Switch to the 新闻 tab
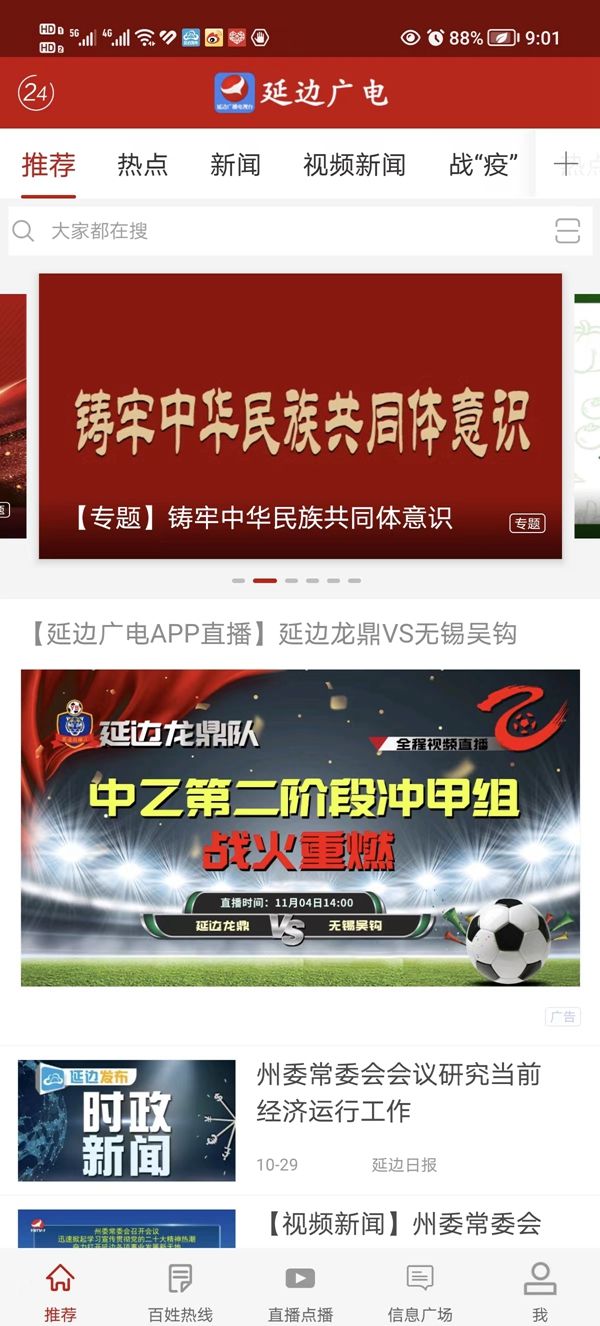The height and width of the screenshot is (1326, 600). click(x=235, y=164)
